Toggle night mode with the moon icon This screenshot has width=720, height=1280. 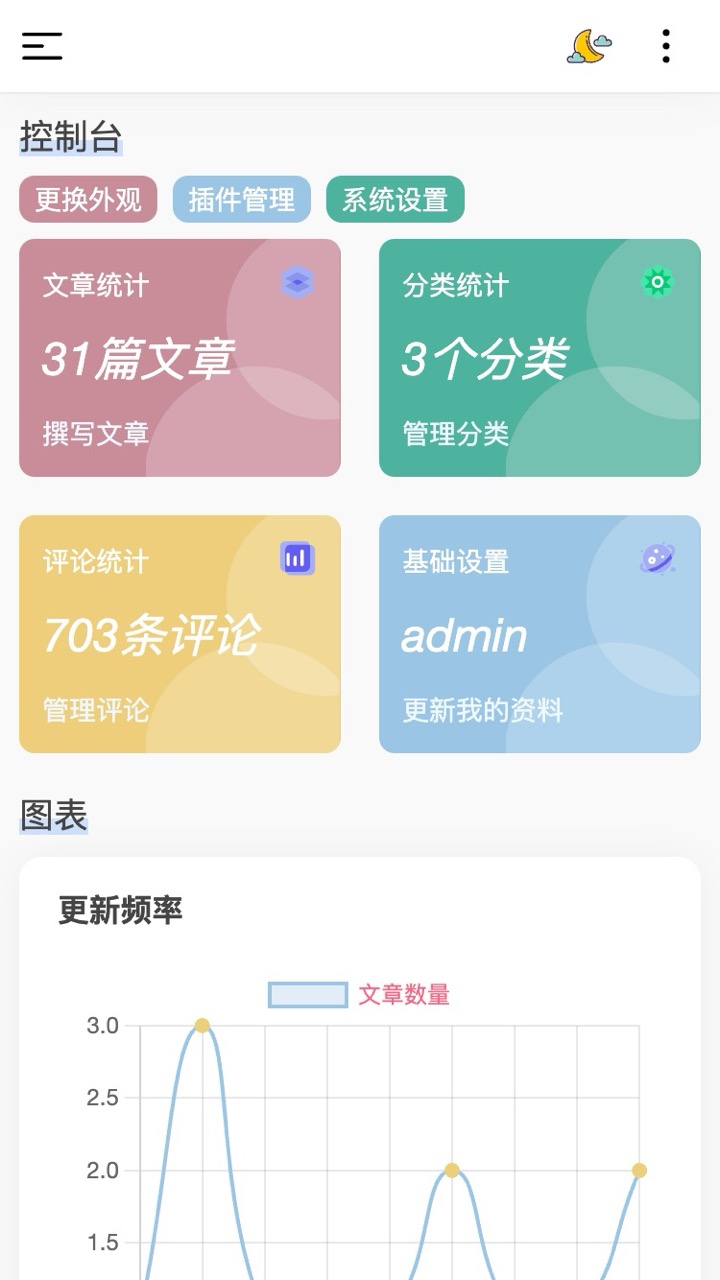[589, 46]
